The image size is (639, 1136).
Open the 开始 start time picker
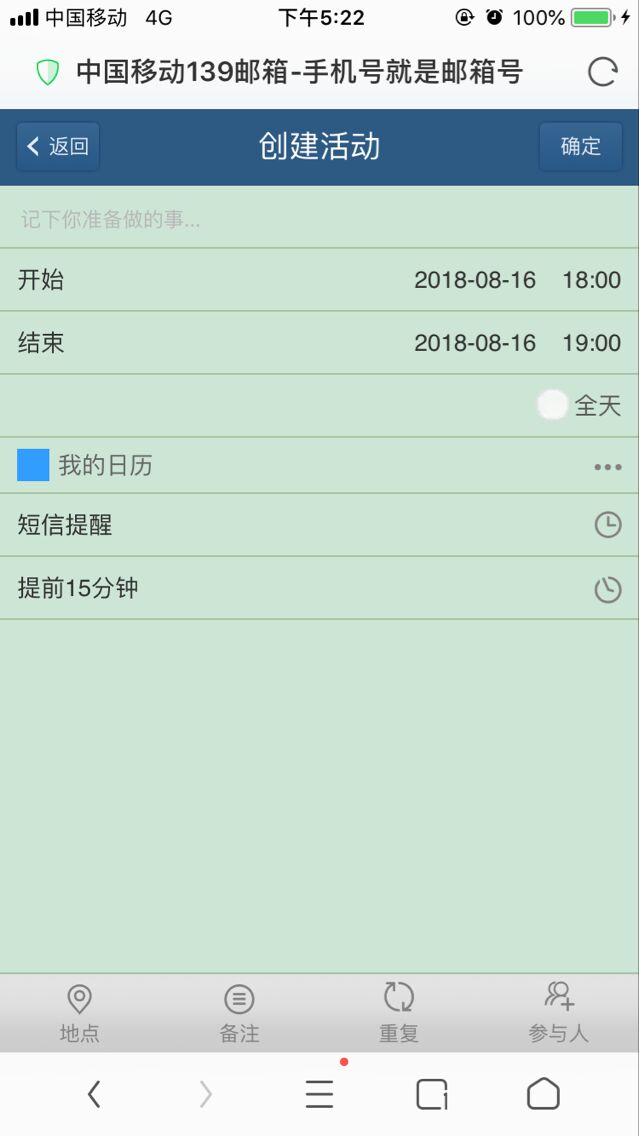320,280
